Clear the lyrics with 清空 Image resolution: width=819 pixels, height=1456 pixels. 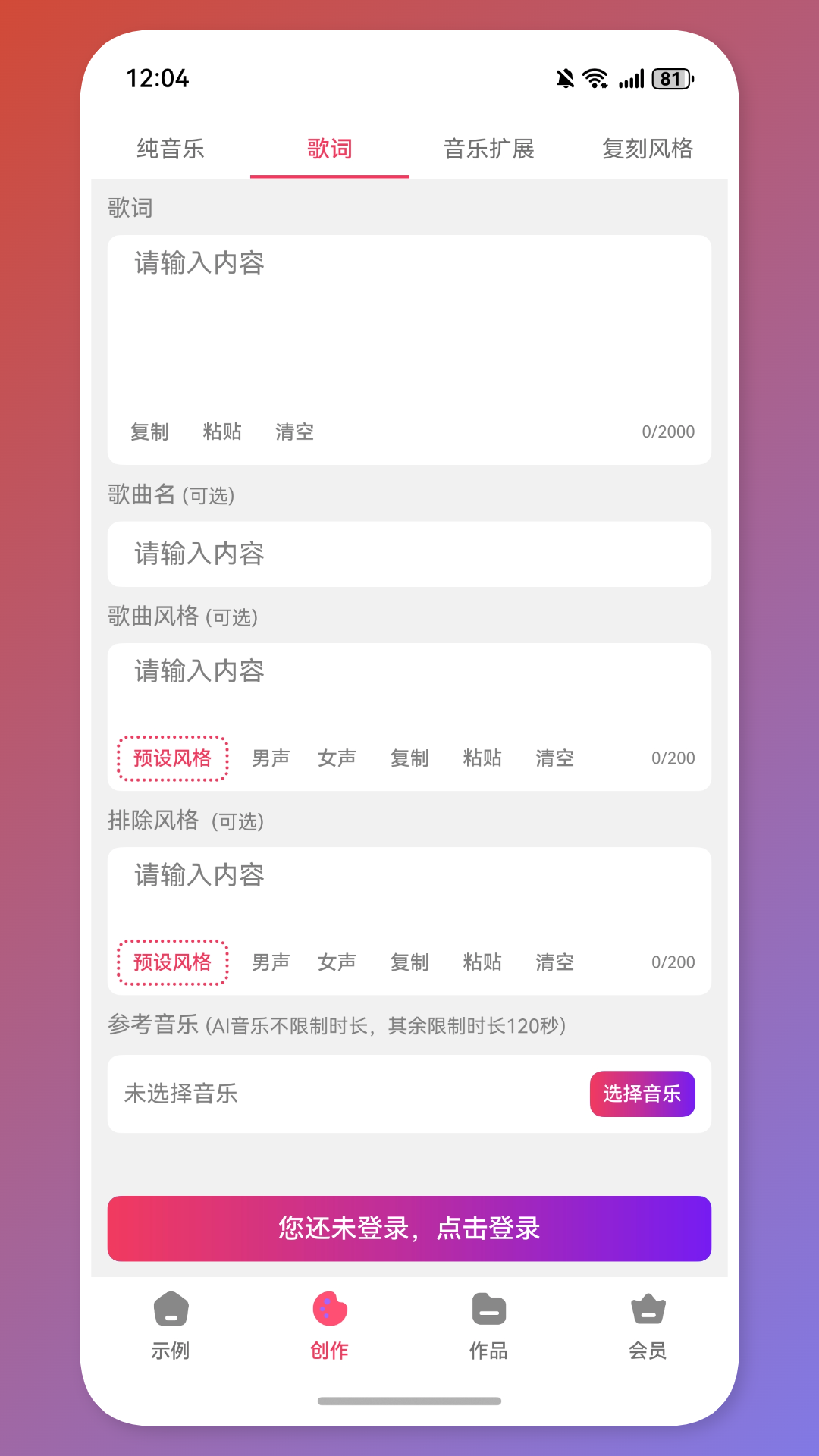(294, 431)
